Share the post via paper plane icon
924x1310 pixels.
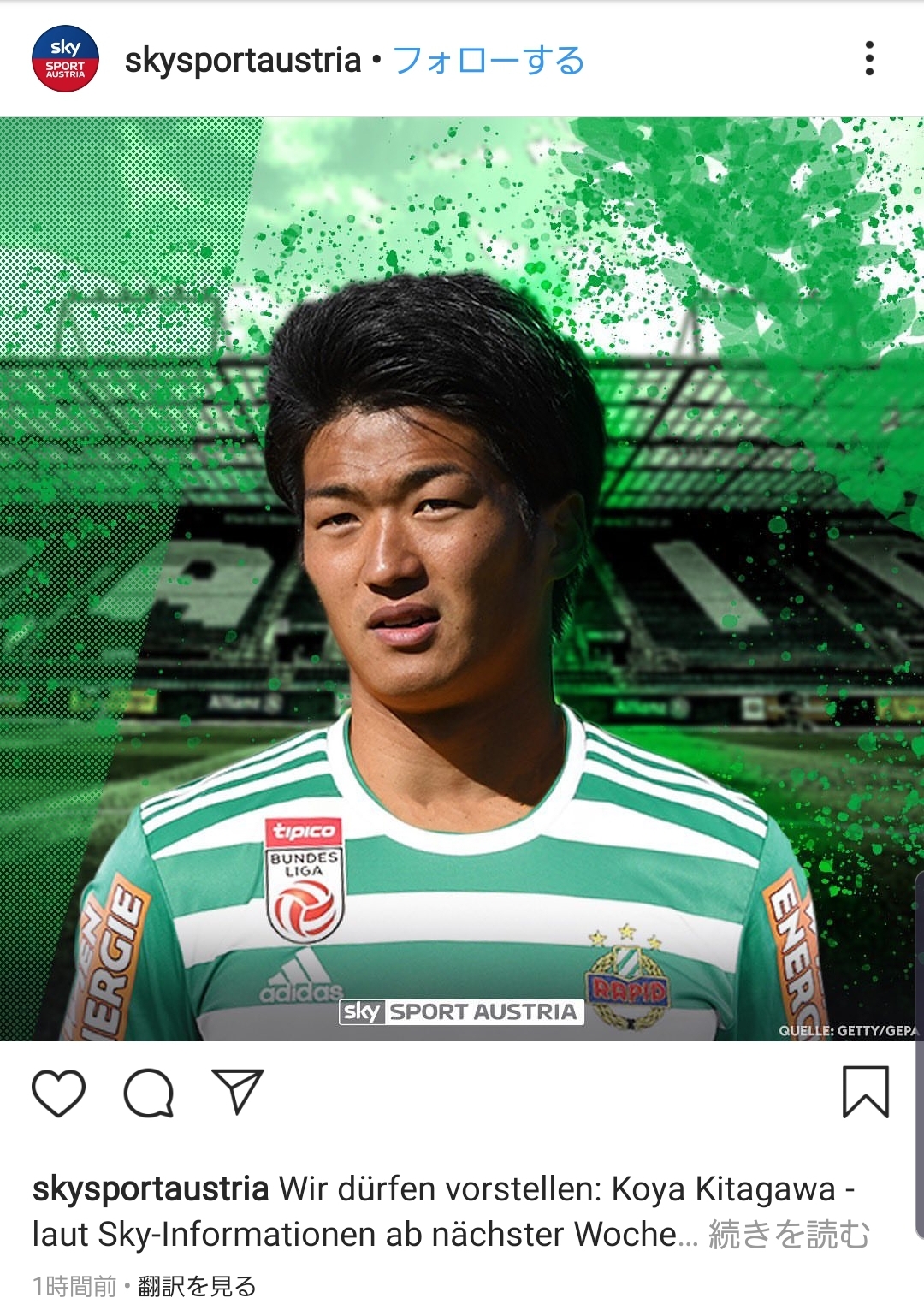(237, 1091)
